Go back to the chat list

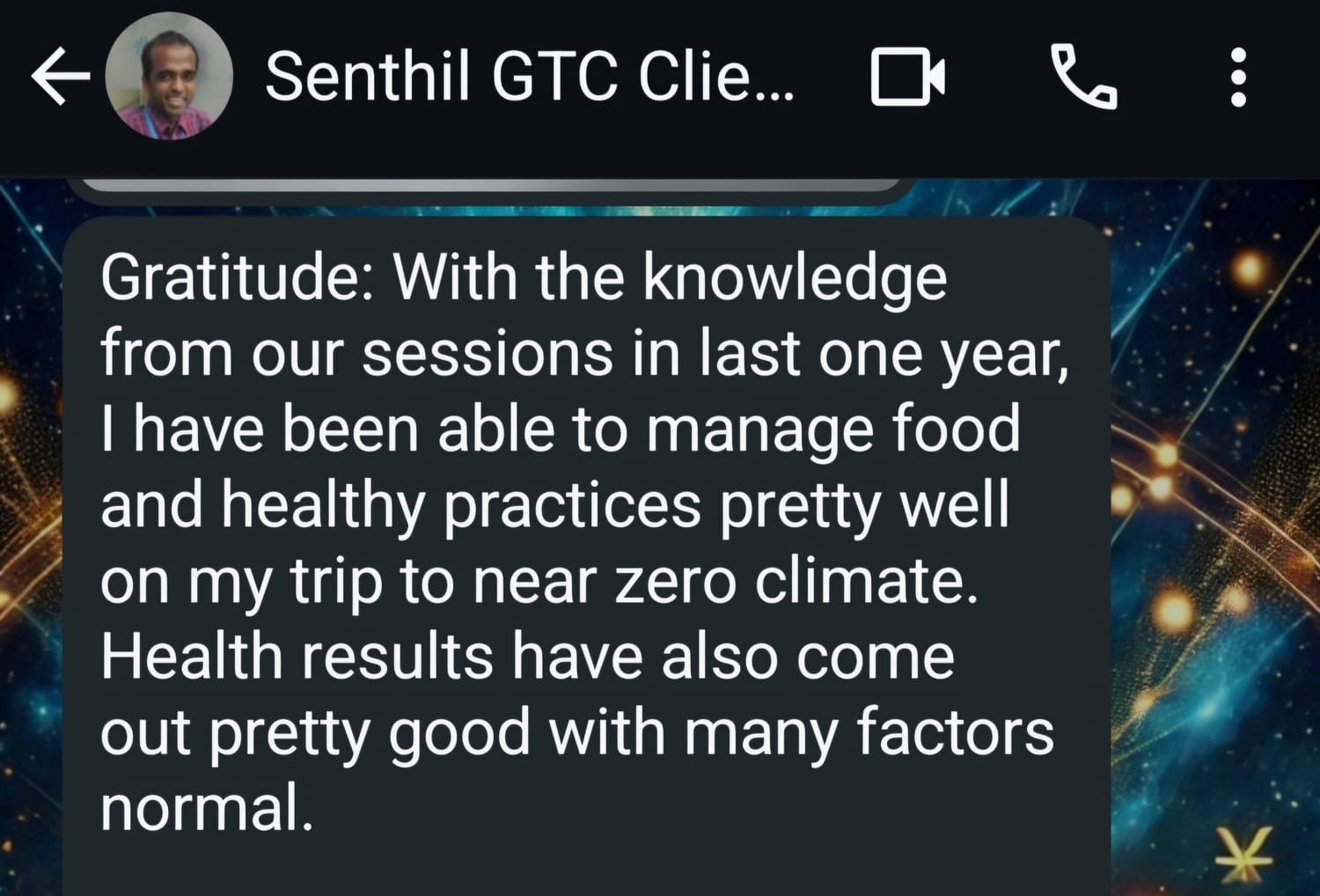coord(59,77)
